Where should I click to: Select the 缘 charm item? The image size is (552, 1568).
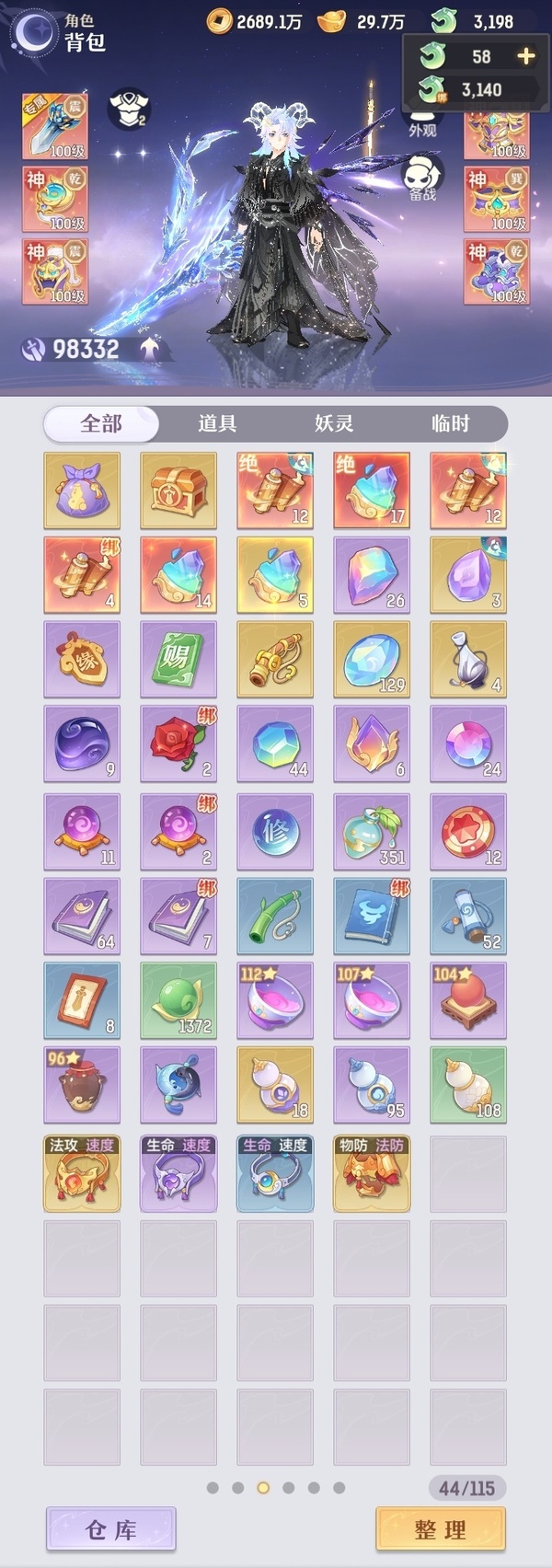tap(82, 659)
